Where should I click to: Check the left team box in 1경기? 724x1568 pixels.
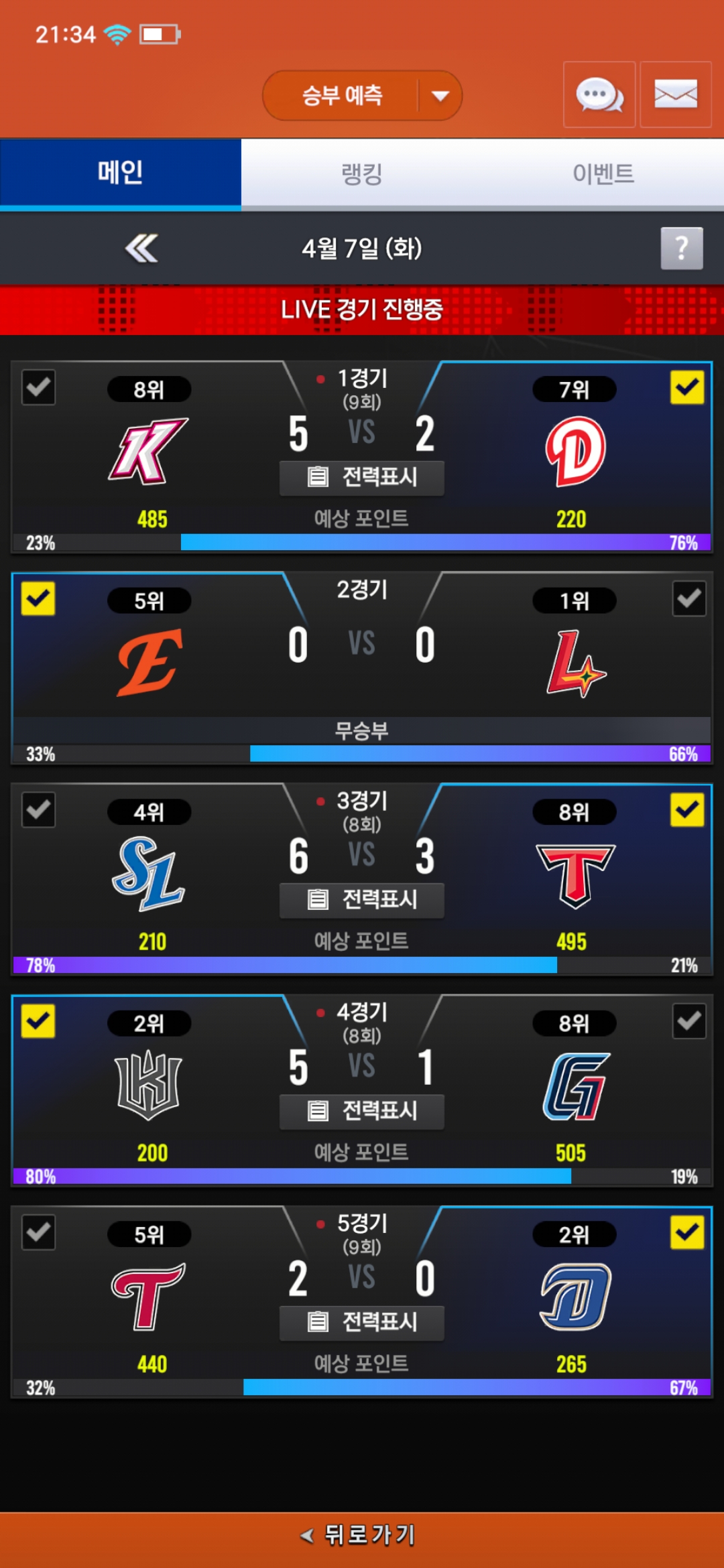[x=38, y=387]
